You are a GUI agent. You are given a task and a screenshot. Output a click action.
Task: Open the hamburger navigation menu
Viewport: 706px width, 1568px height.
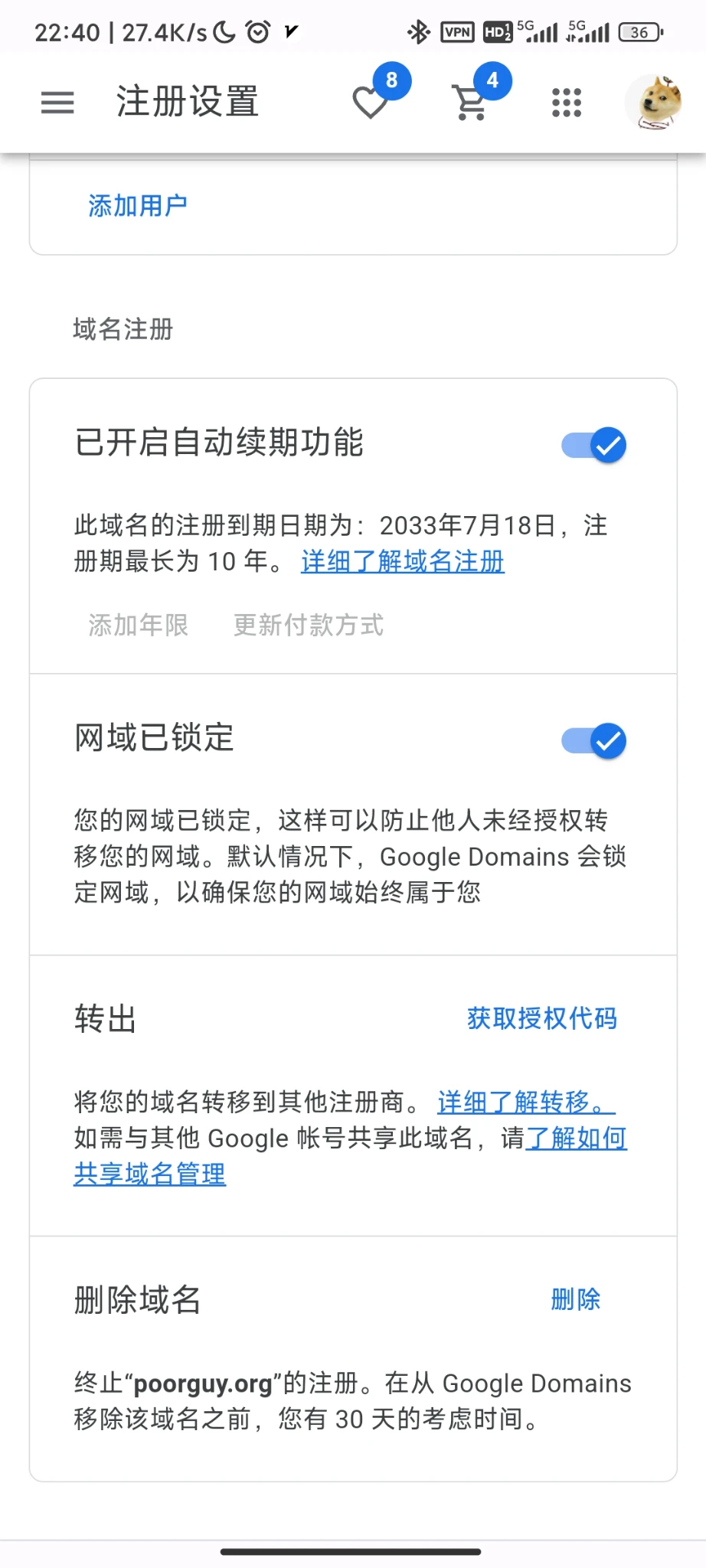pyautogui.click(x=57, y=102)
